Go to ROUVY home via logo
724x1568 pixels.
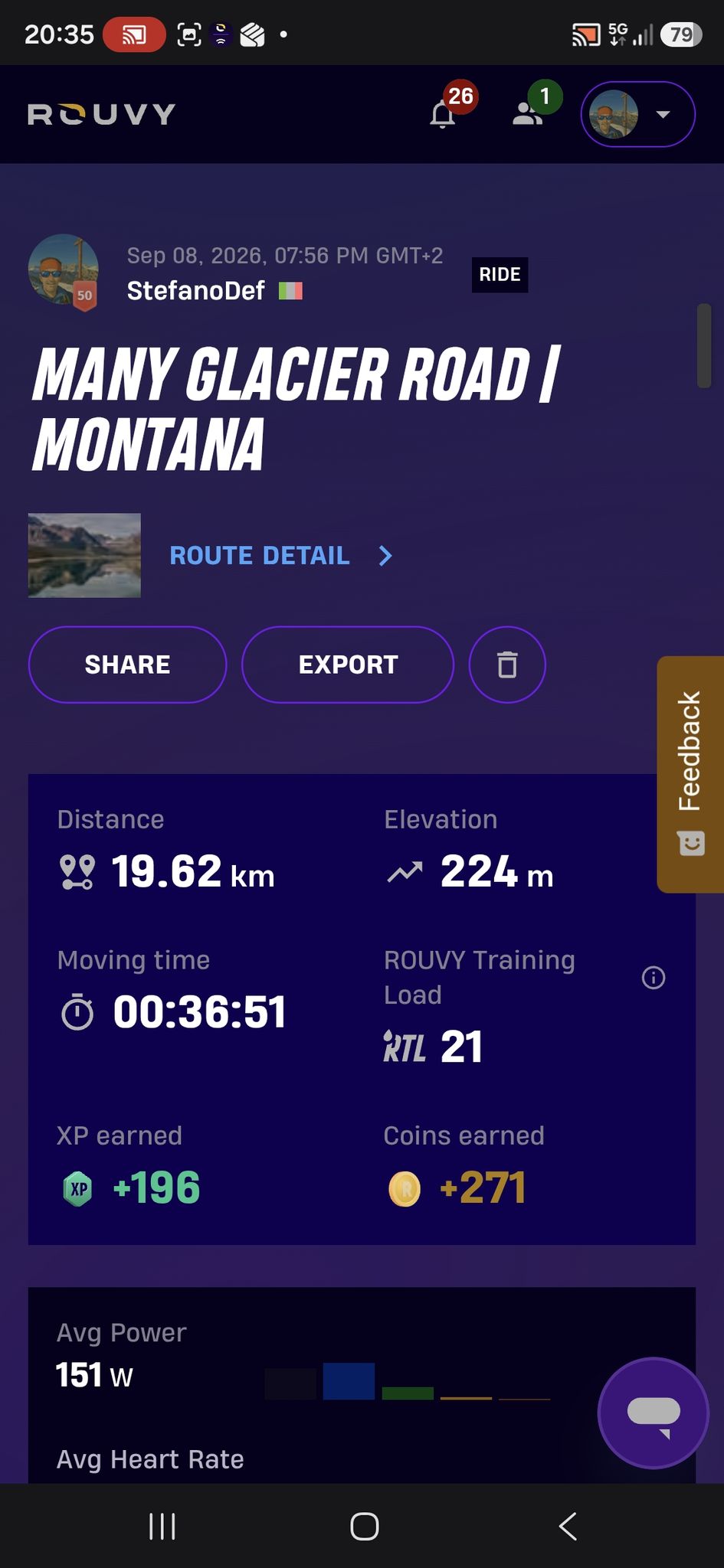[102, 114]
